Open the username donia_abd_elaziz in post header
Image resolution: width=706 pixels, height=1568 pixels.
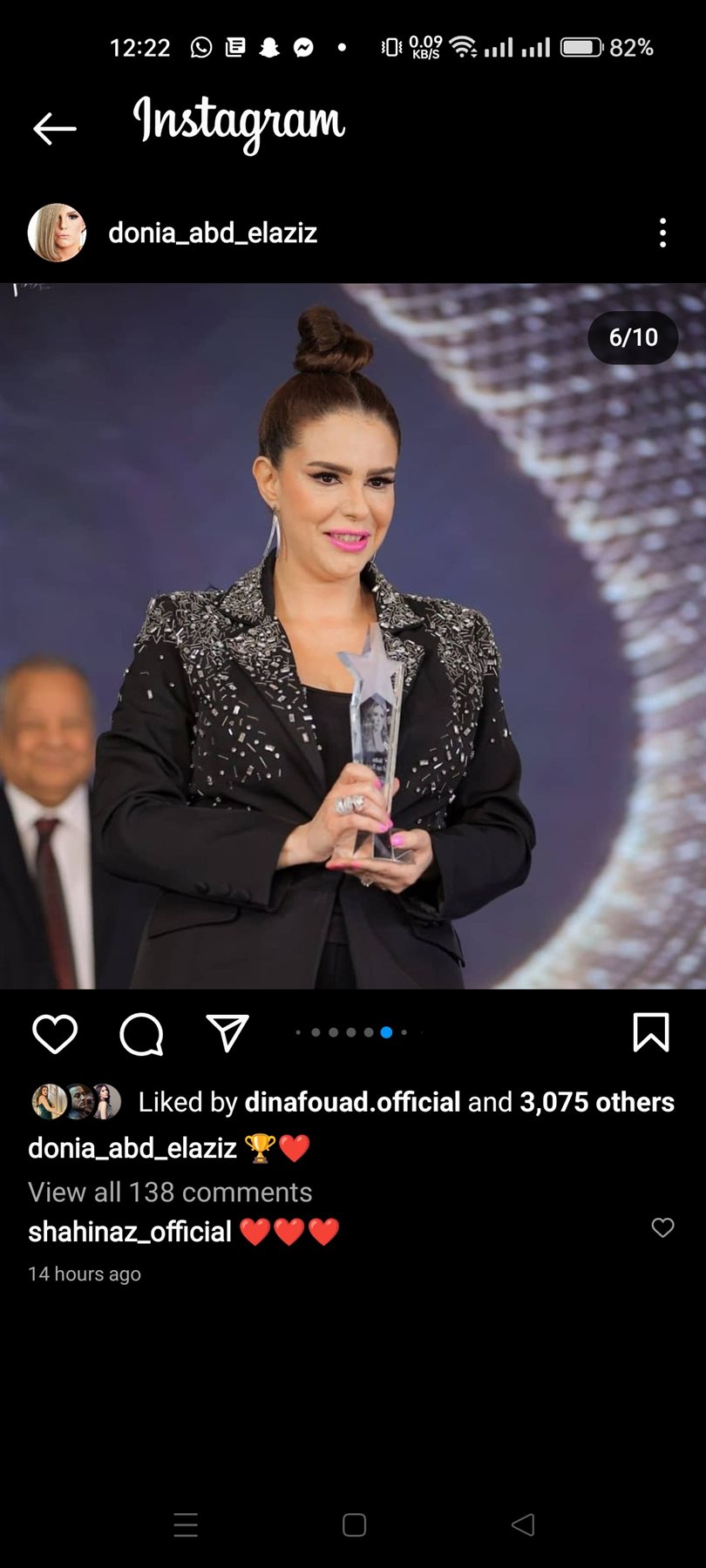point(213,233)
